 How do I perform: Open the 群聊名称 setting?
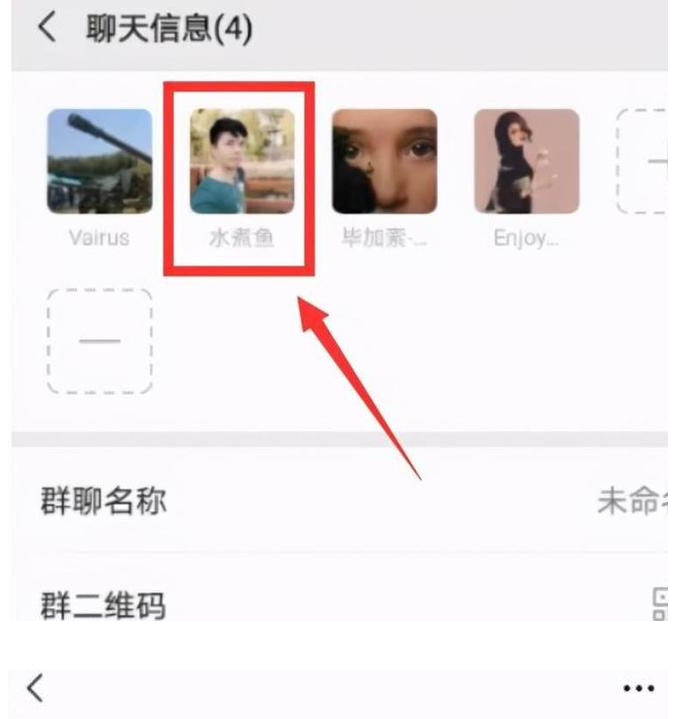click(340, 501)
